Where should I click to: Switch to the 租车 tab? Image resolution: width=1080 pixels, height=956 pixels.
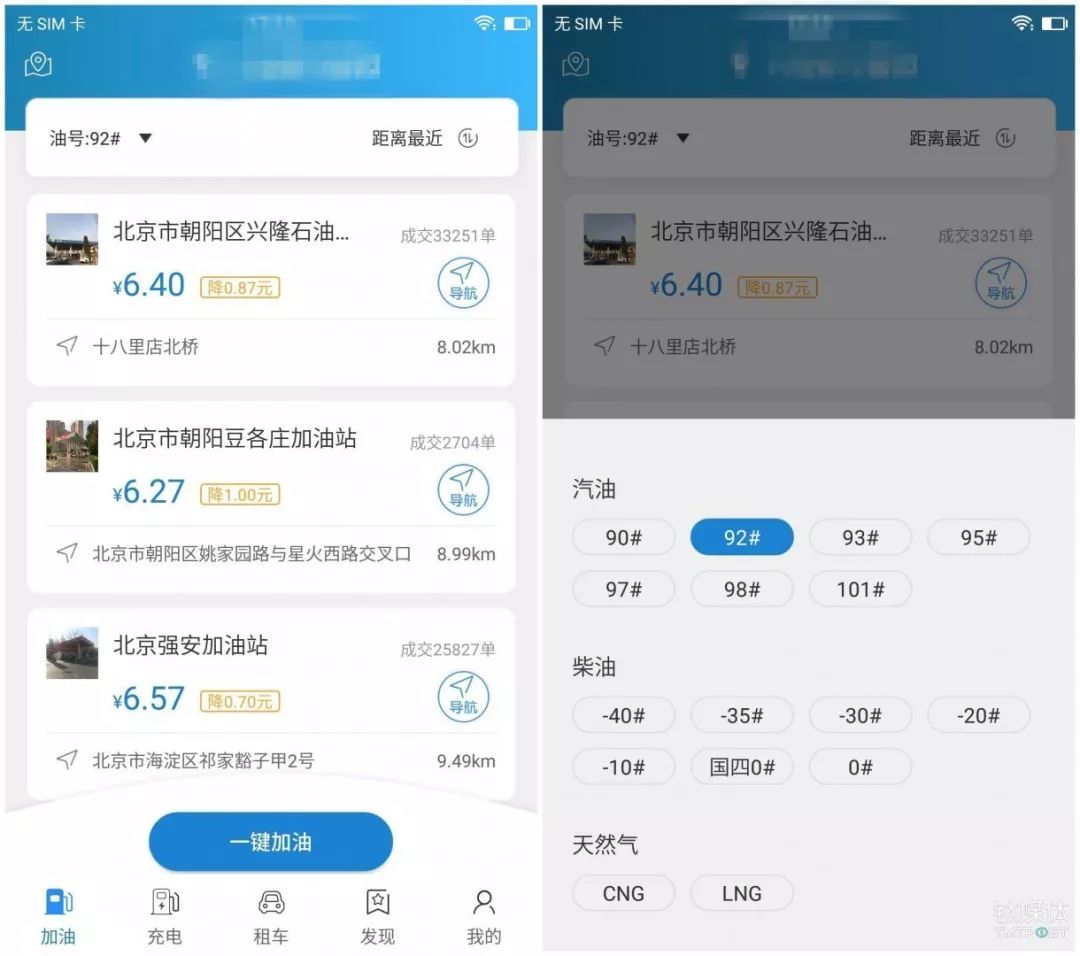tap(271, 916)
